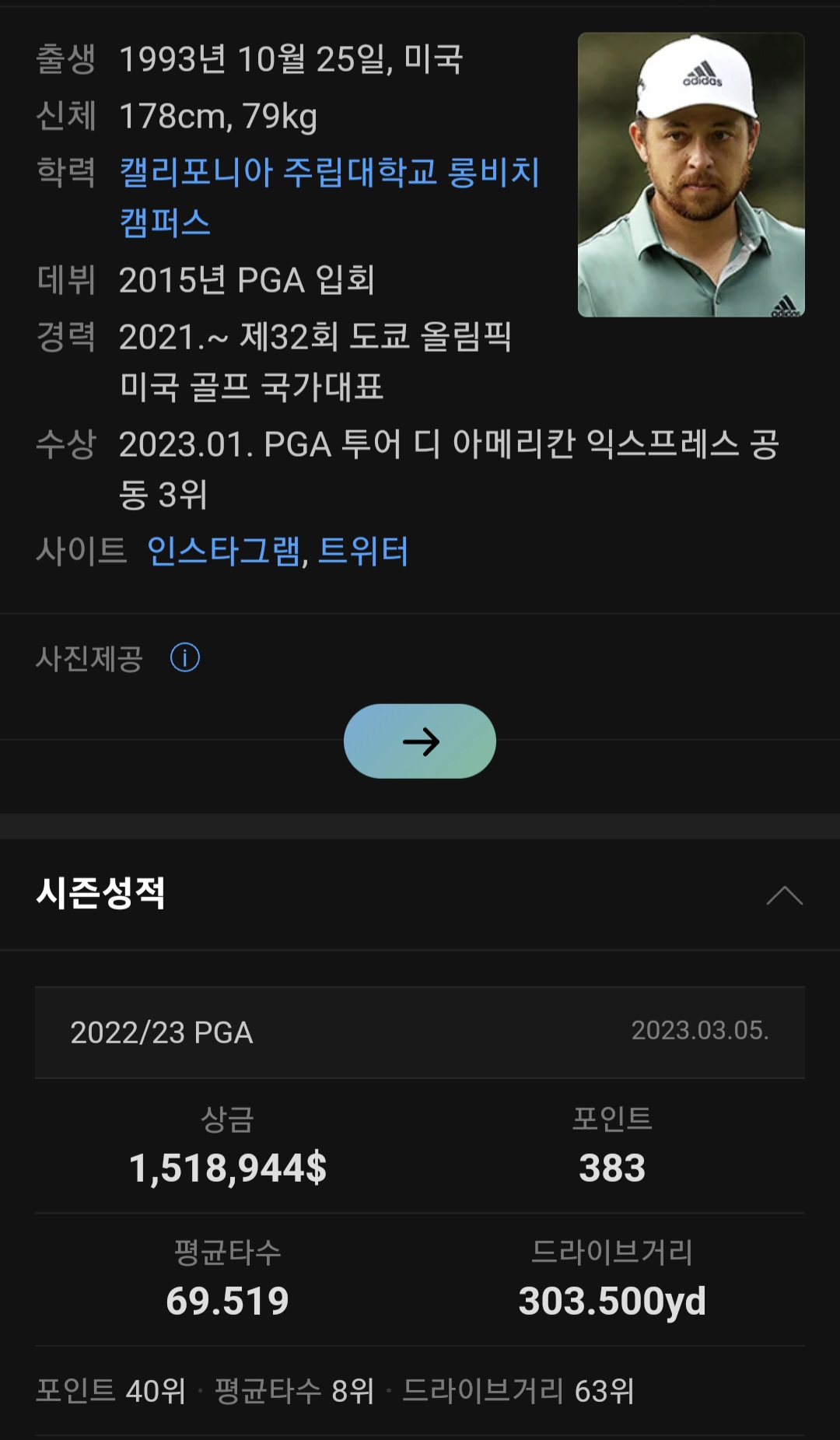Open the 트위터 link

368,552
